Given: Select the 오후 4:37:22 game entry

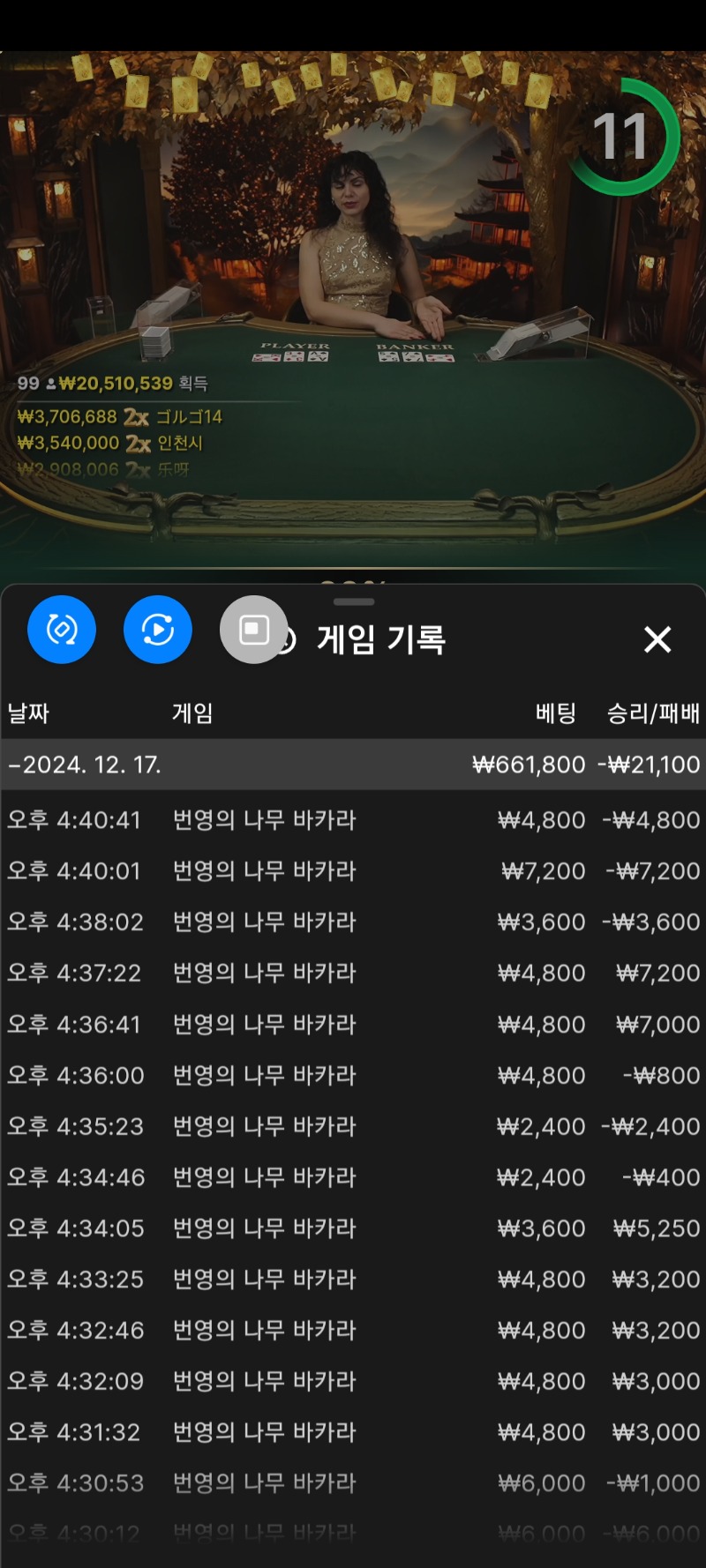Looking at the screenshot, I should (353, 973).
